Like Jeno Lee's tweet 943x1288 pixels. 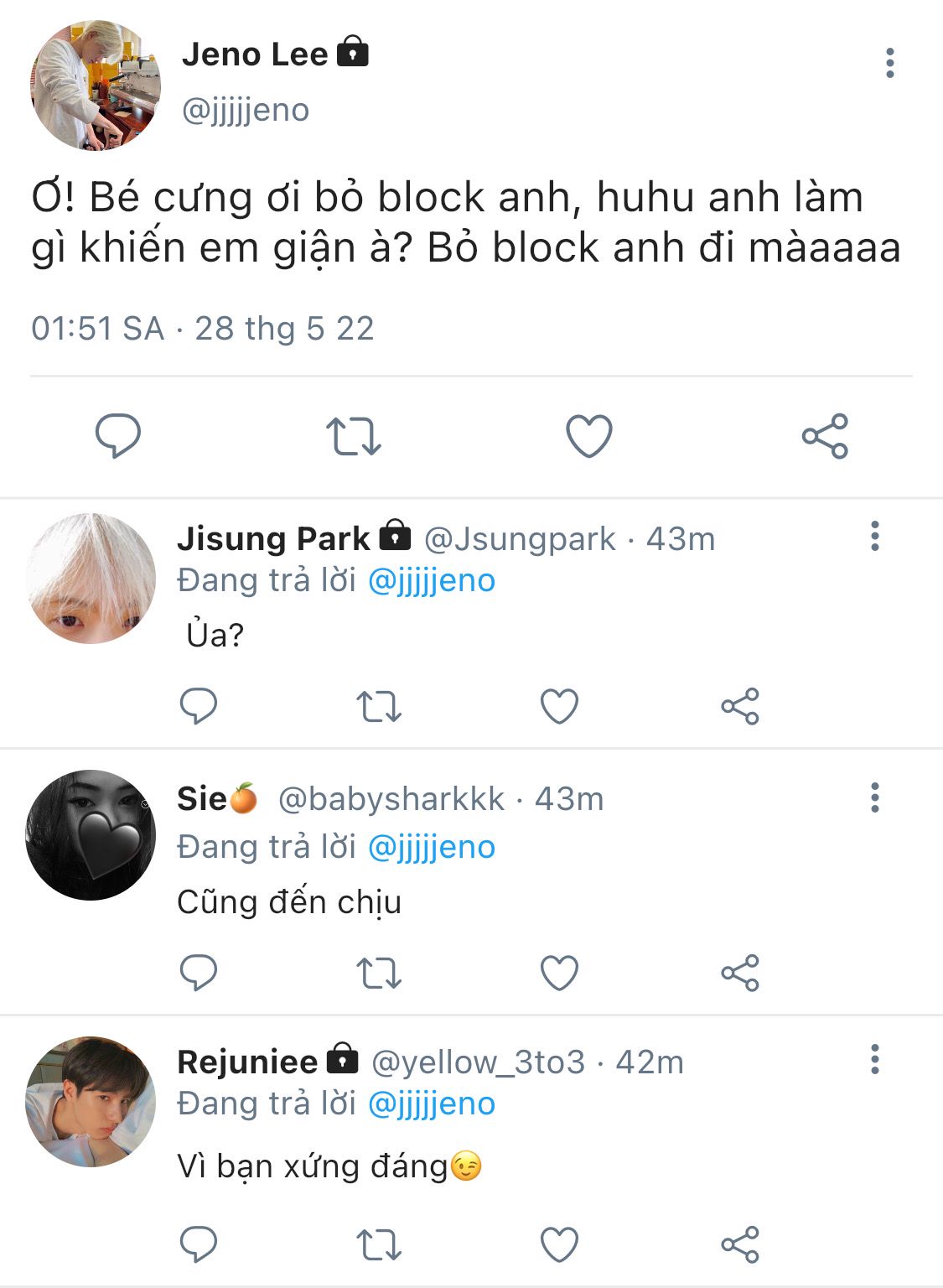tap(589, 436)
